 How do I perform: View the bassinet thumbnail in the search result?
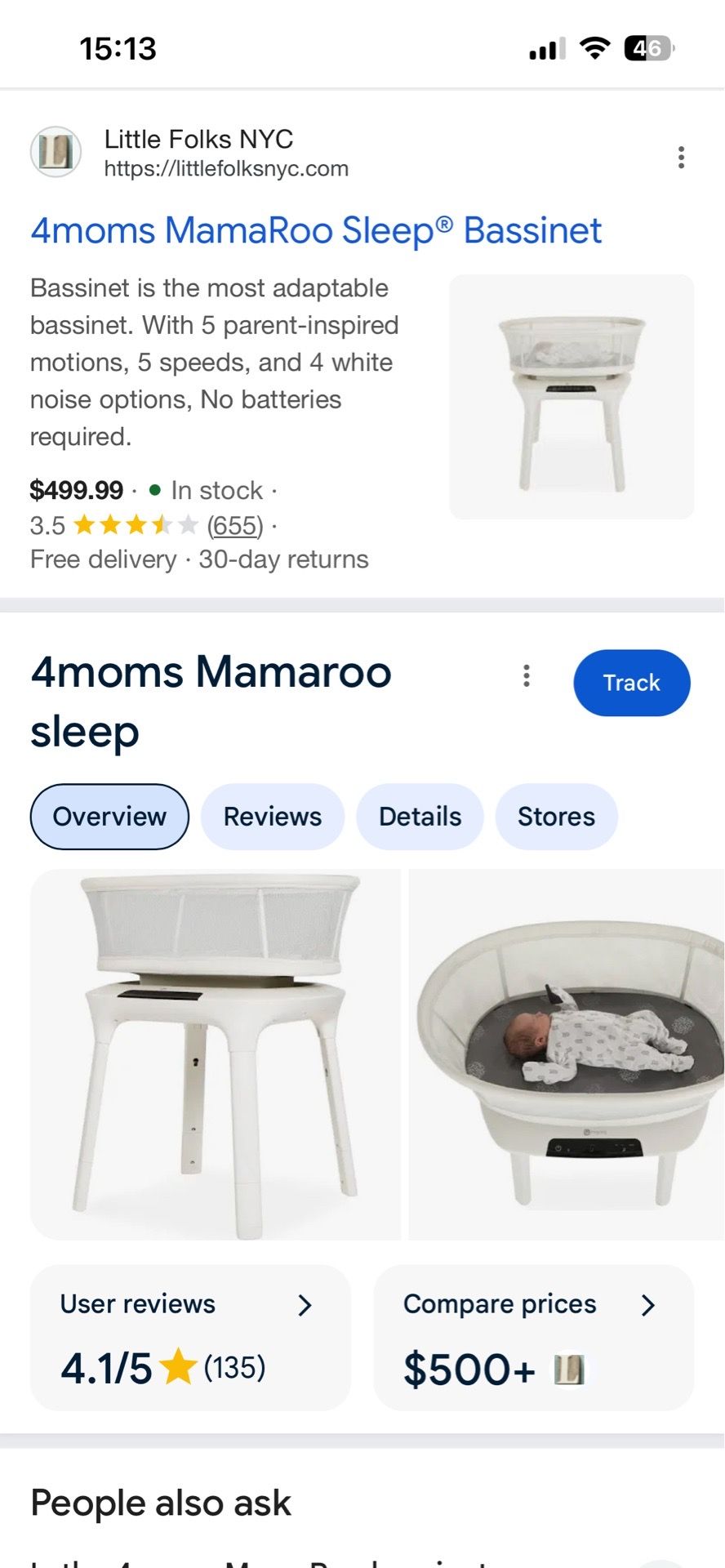click(x=572, y=396)
